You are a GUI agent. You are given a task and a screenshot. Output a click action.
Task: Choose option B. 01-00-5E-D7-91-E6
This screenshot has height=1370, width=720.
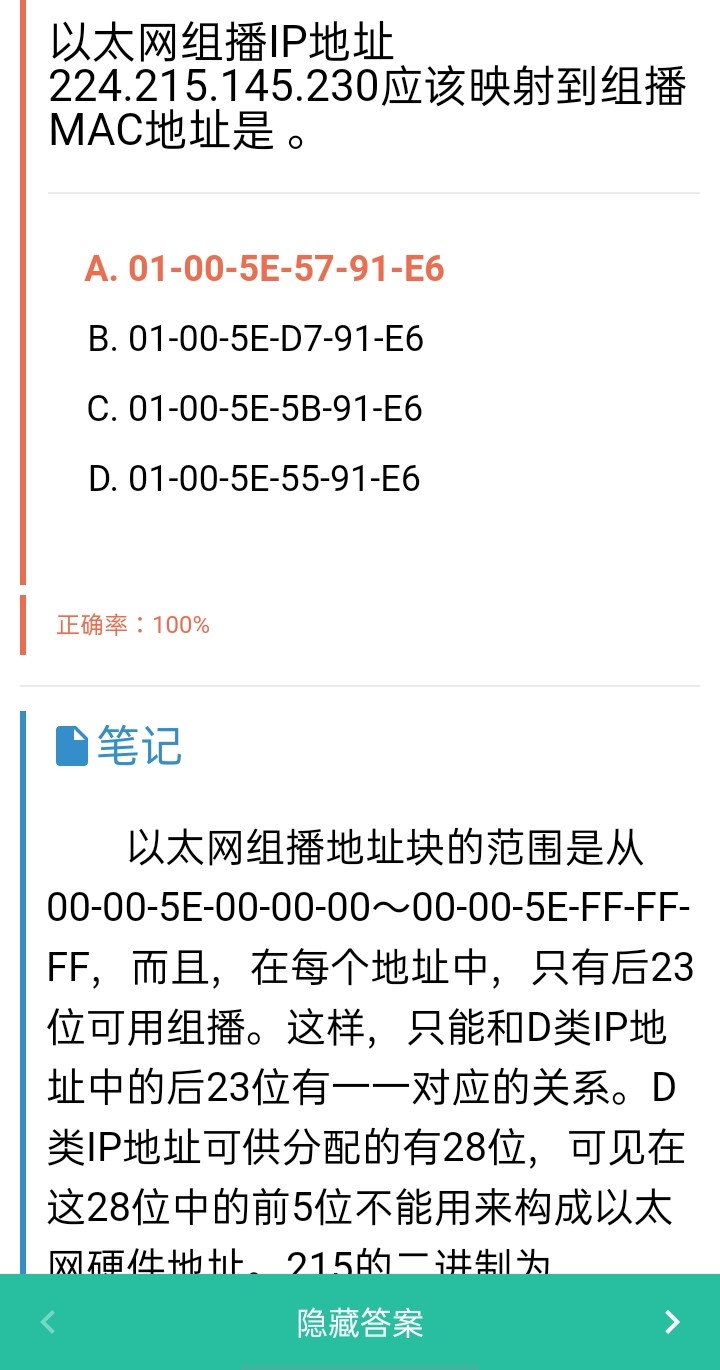(256, 339)
